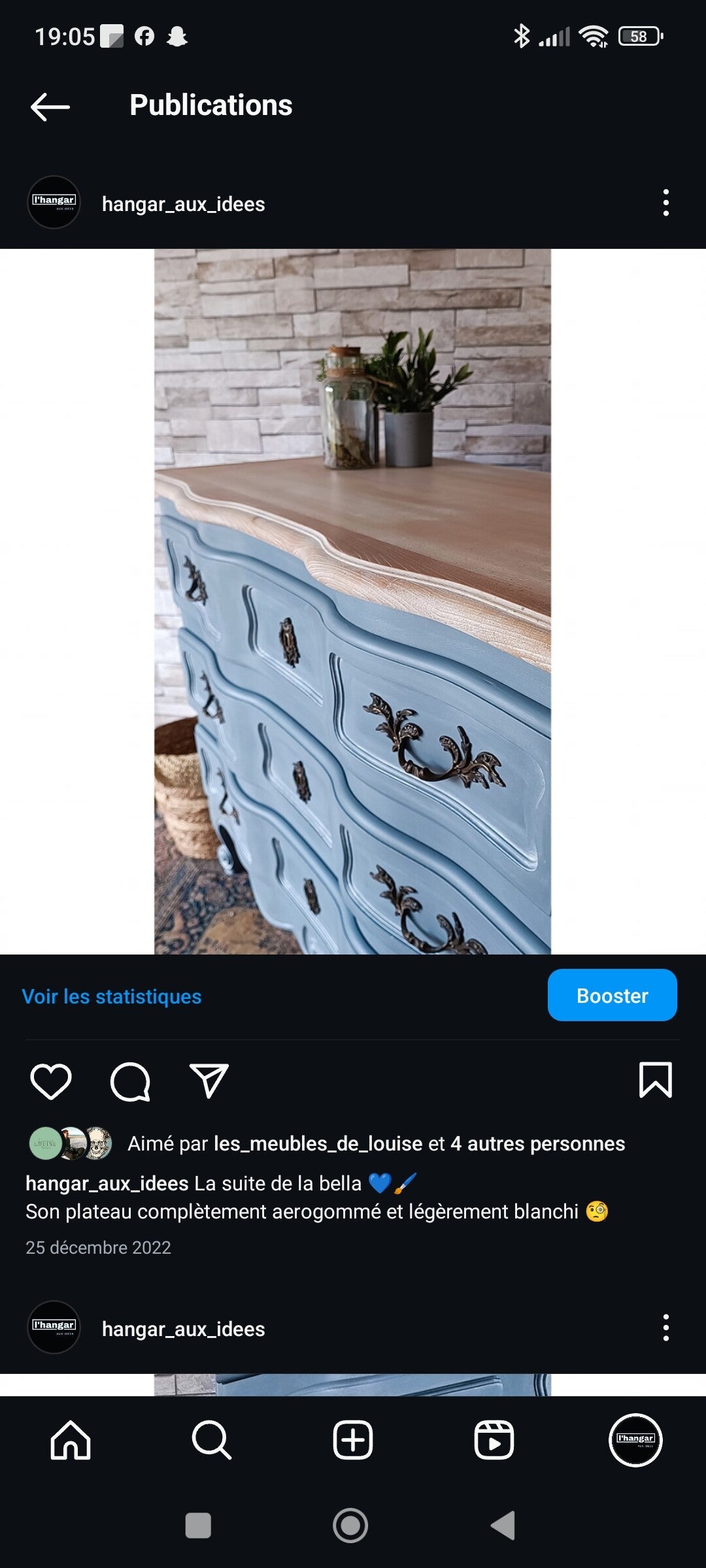The height and width of the screenshot is (1568, 706).
Task: Open system recent apps square
Action: [198, 1526]
